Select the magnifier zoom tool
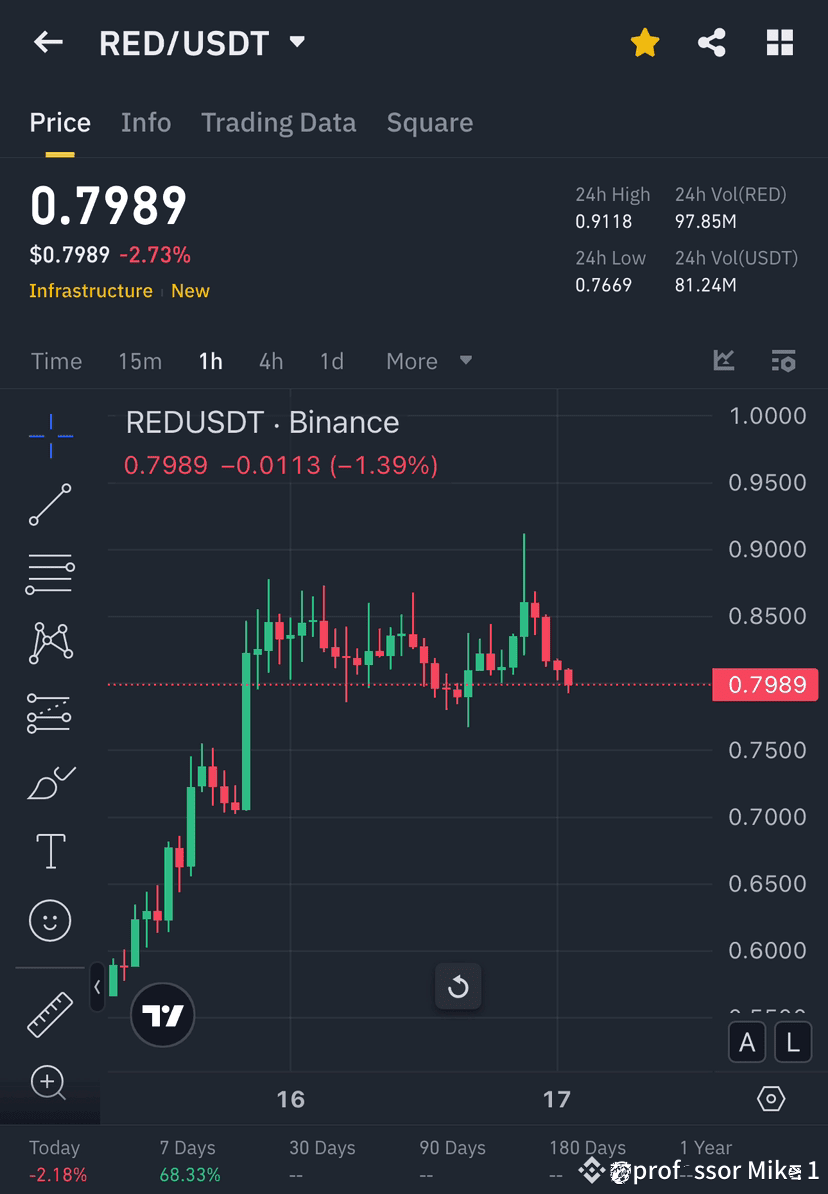Image resolution: width=828 pixels, height=1194 pixels. [x=50, y=1083]
